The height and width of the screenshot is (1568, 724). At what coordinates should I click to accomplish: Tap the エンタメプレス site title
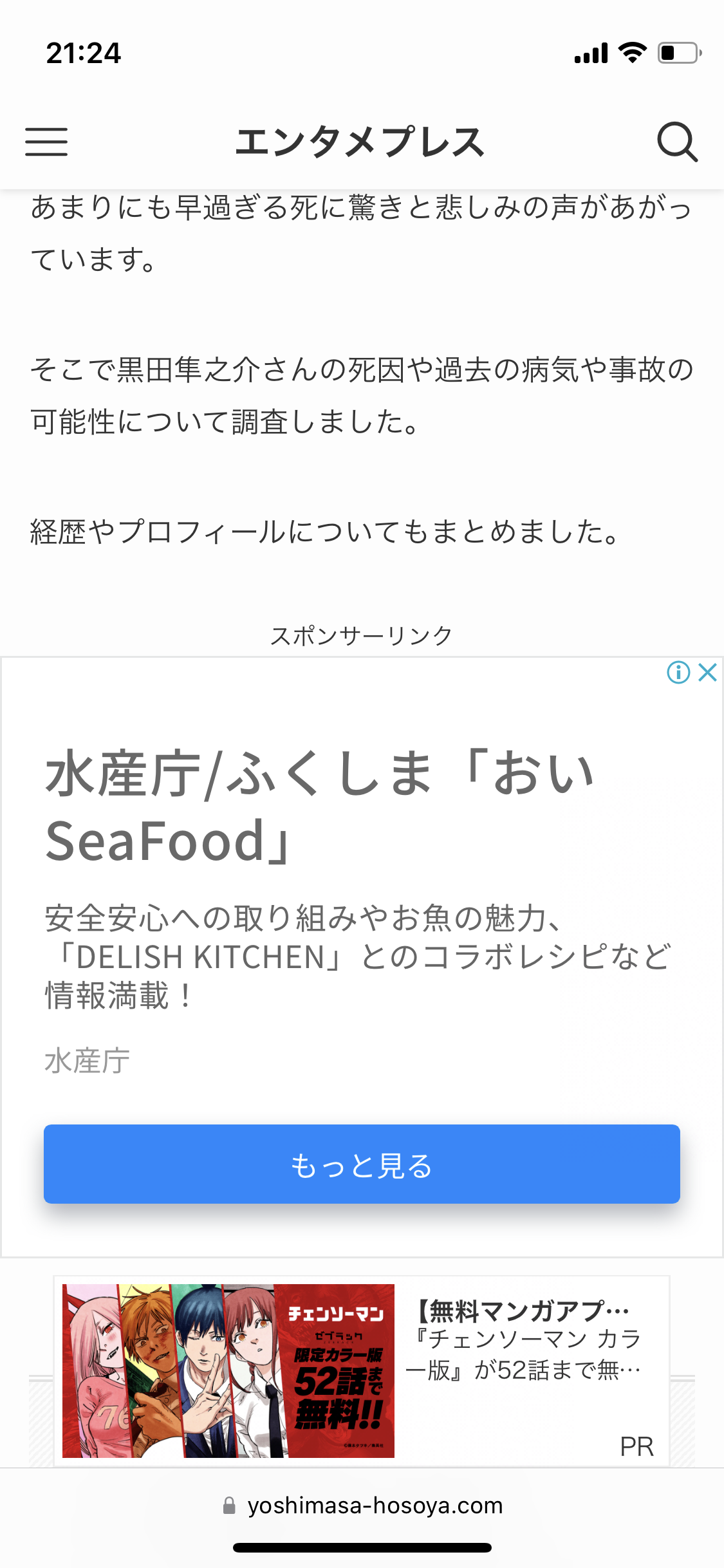(x=360, y=142)
